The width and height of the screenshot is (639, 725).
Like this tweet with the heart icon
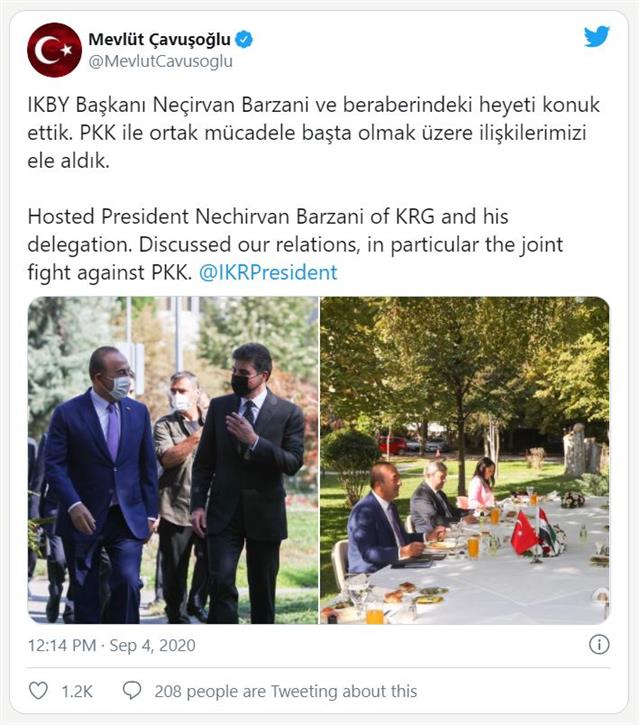pyautogui.click(x=39, y=691)
